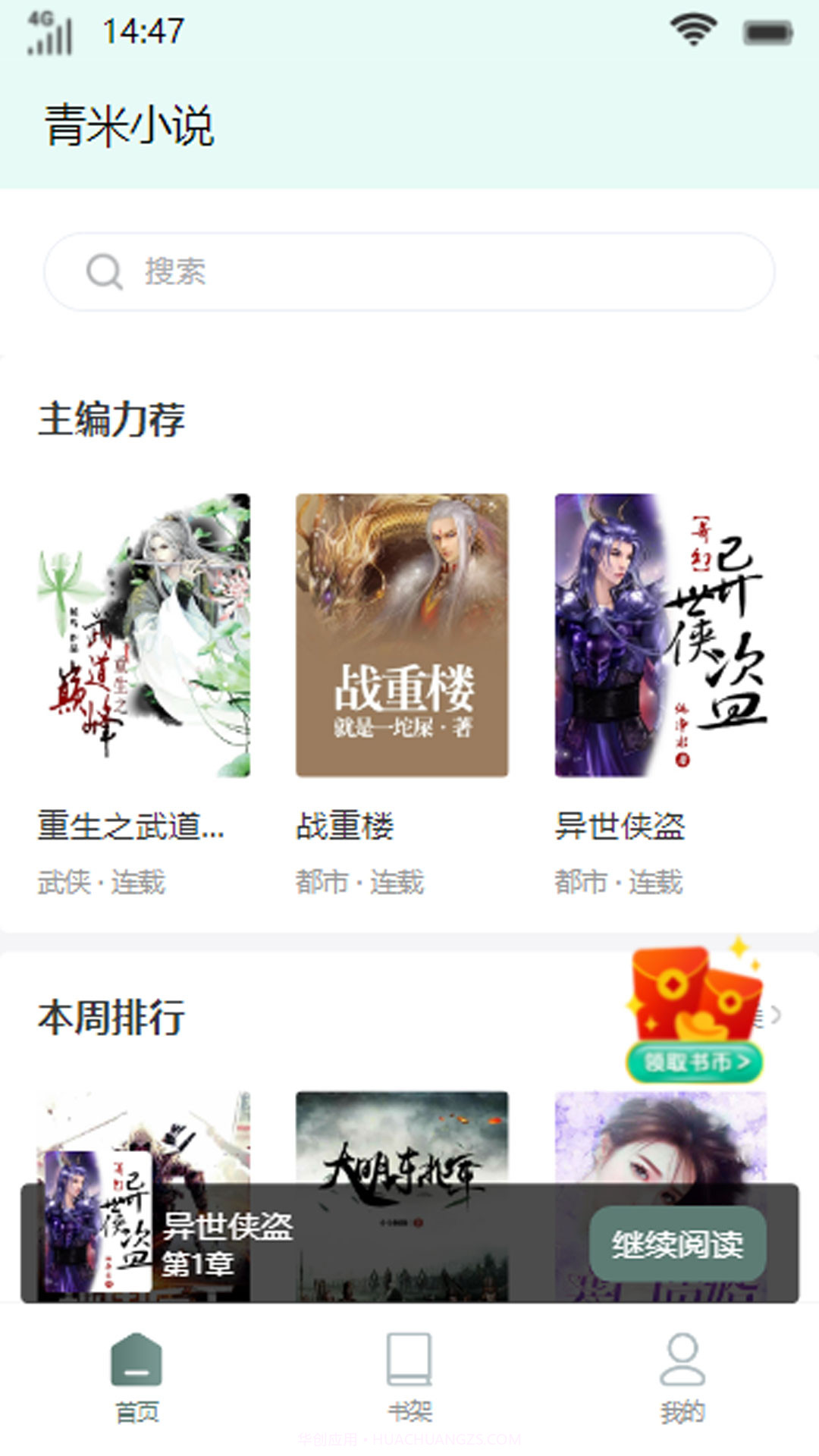819x1456 pixels.
Task: Open the 异世侠盗 book title
Action: [x=619, y=830]
